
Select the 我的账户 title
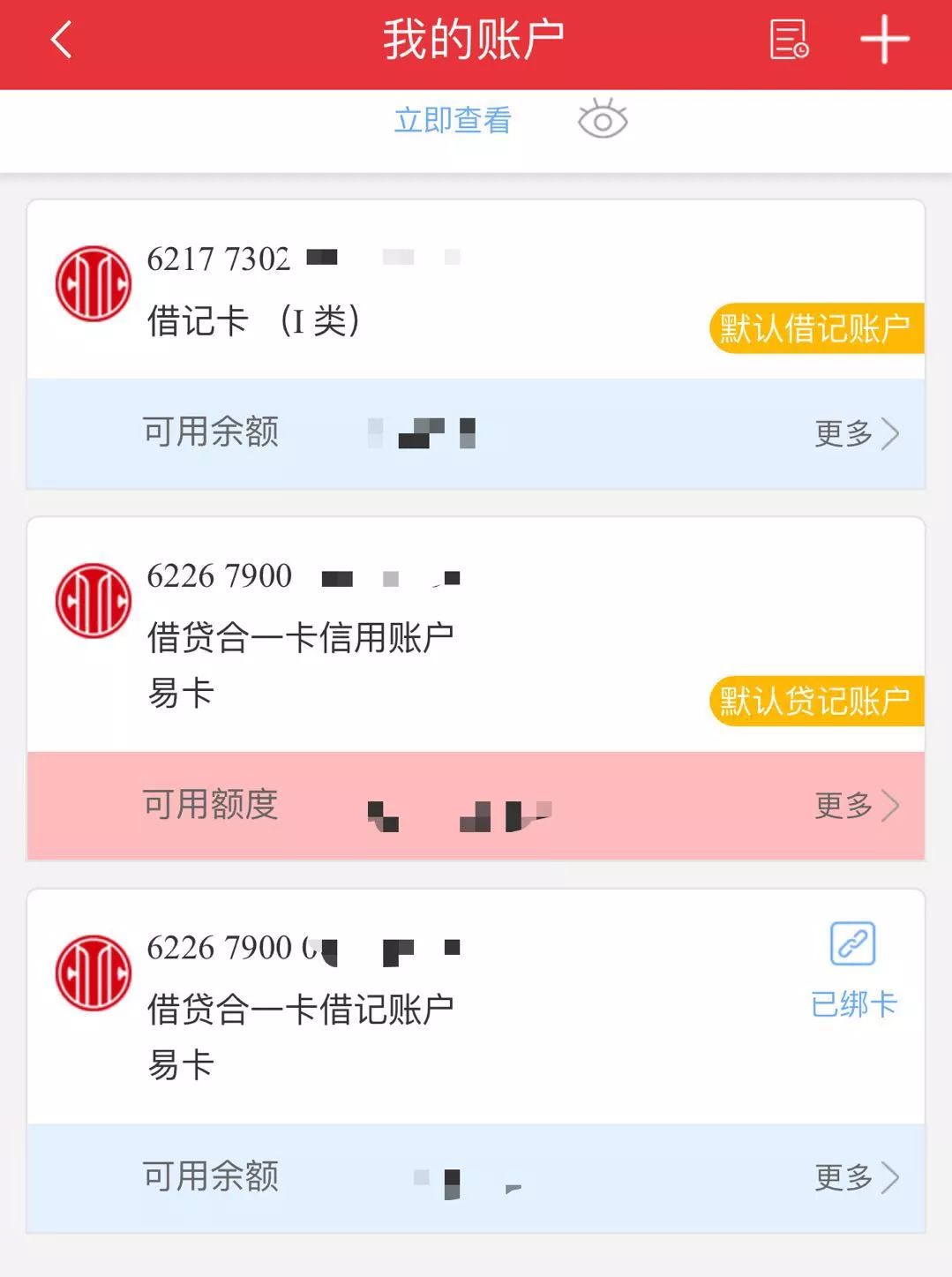[476, 37]
